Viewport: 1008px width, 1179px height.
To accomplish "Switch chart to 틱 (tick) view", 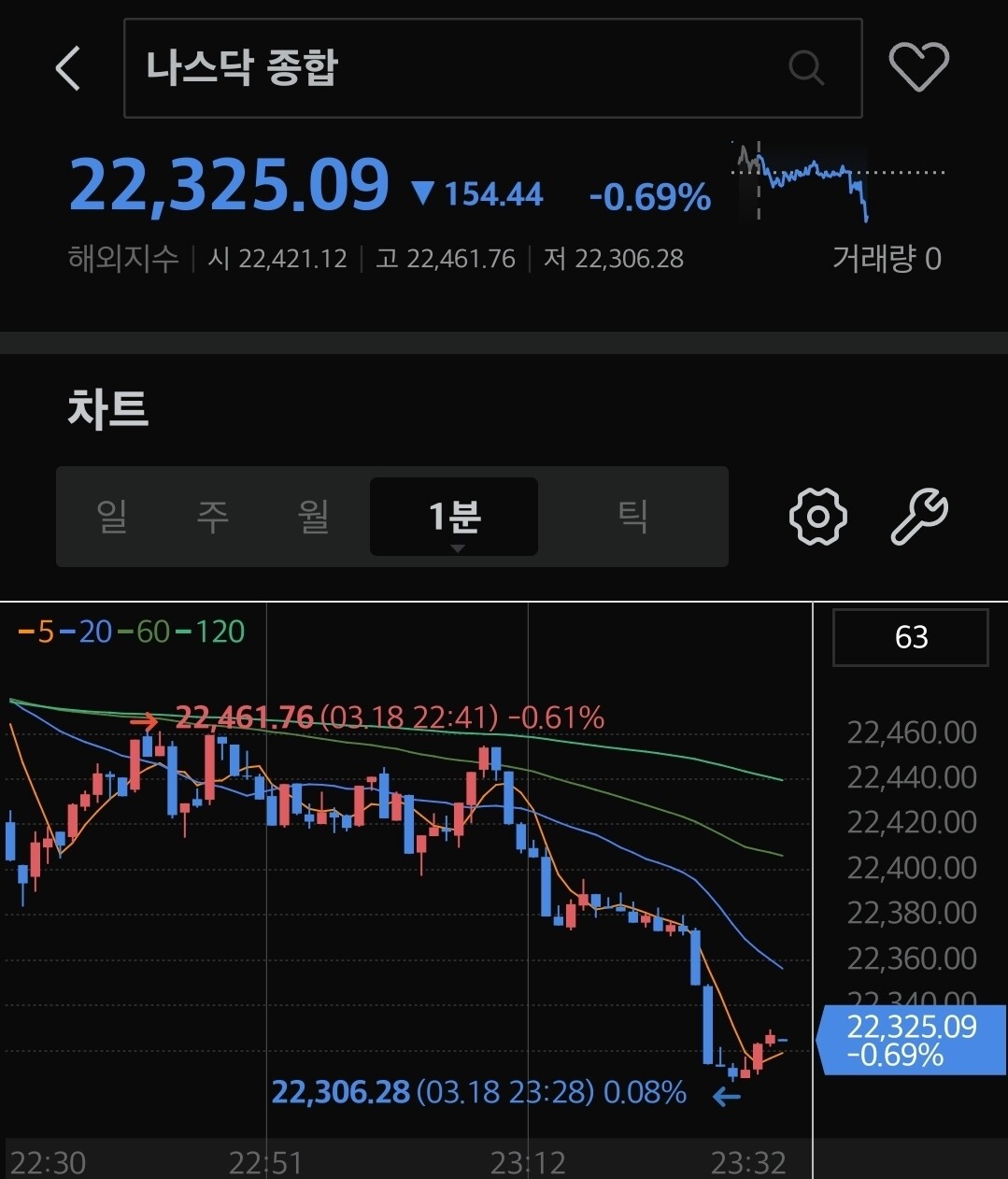I will (632, 516).
